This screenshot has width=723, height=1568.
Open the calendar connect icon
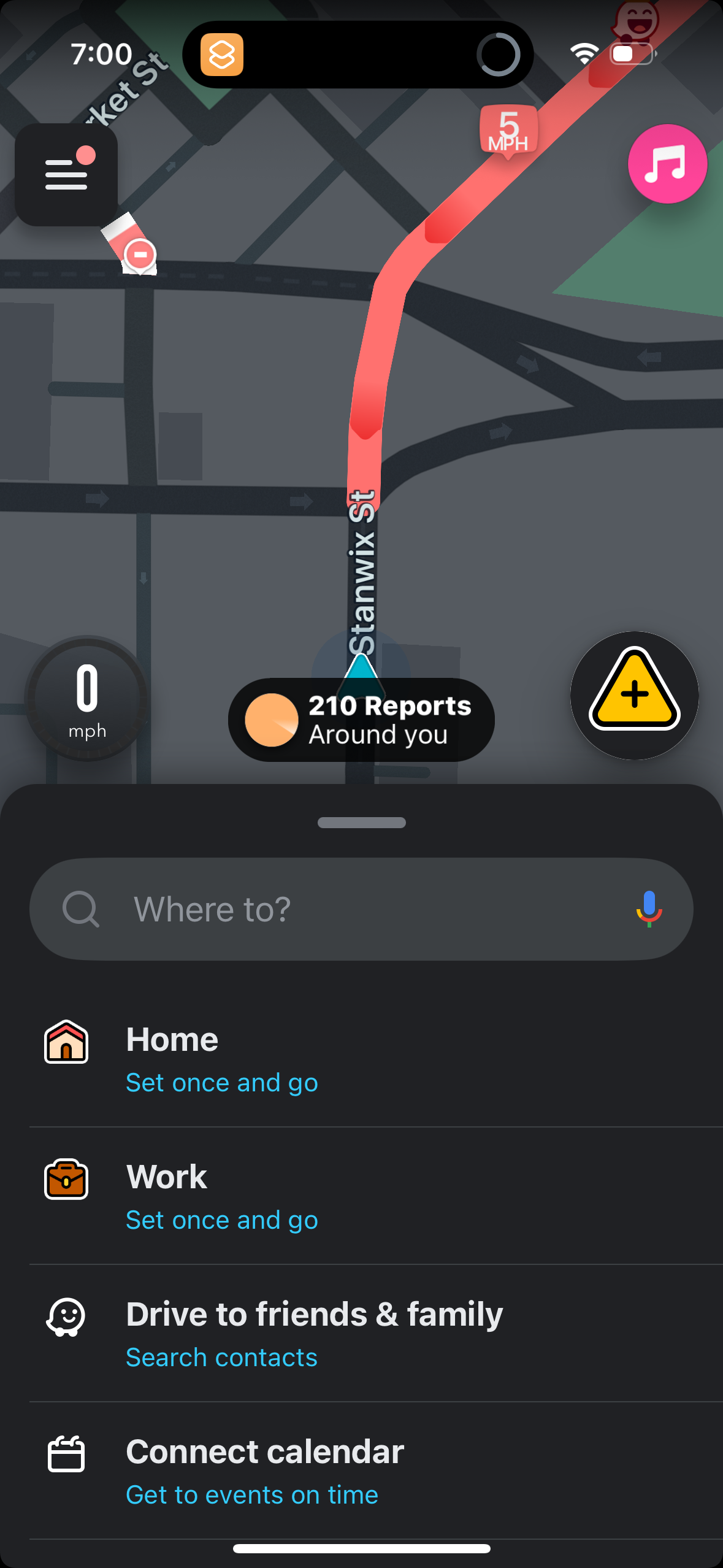pos(66,1454)
